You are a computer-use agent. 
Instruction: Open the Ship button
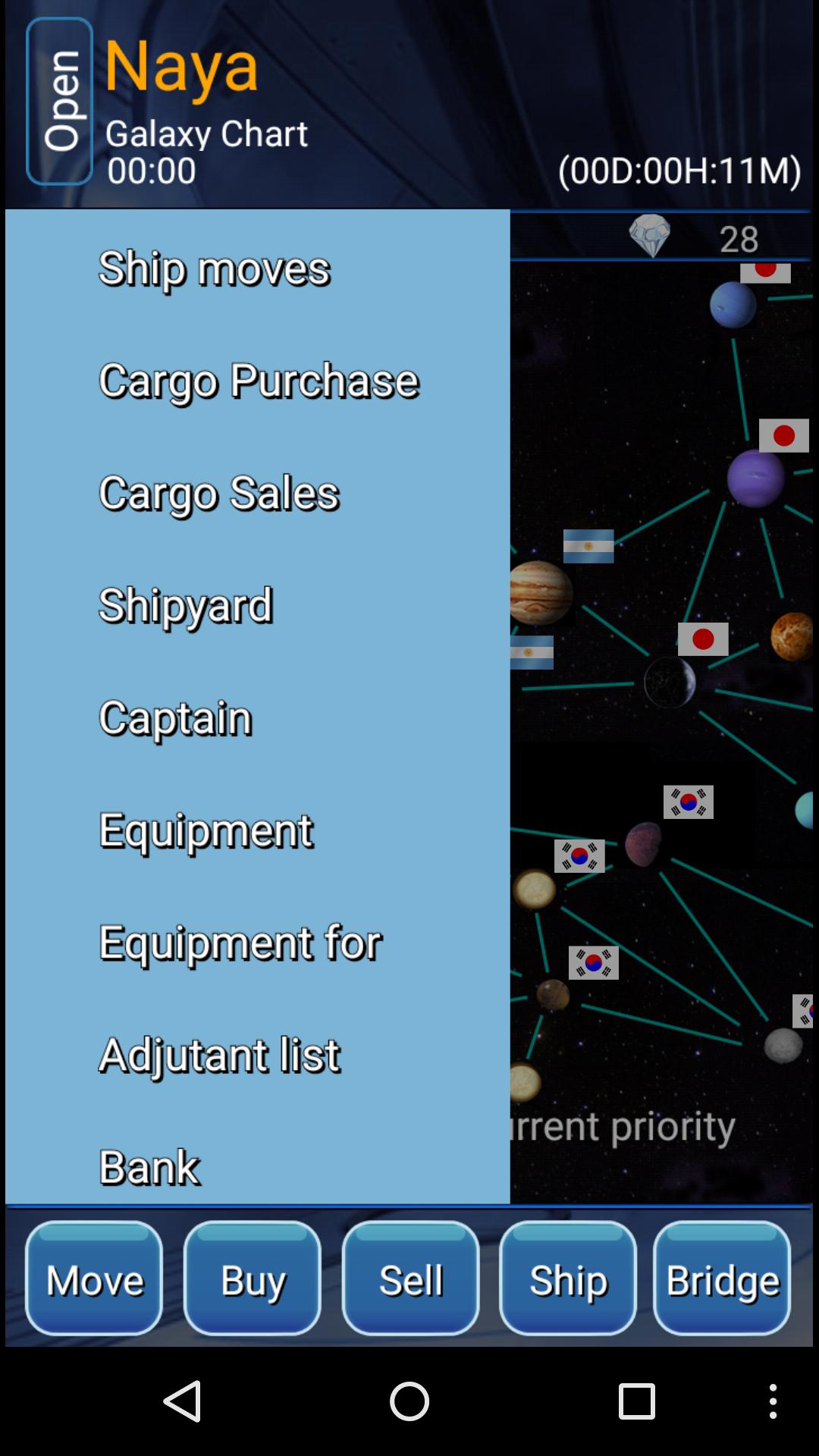568,1279
